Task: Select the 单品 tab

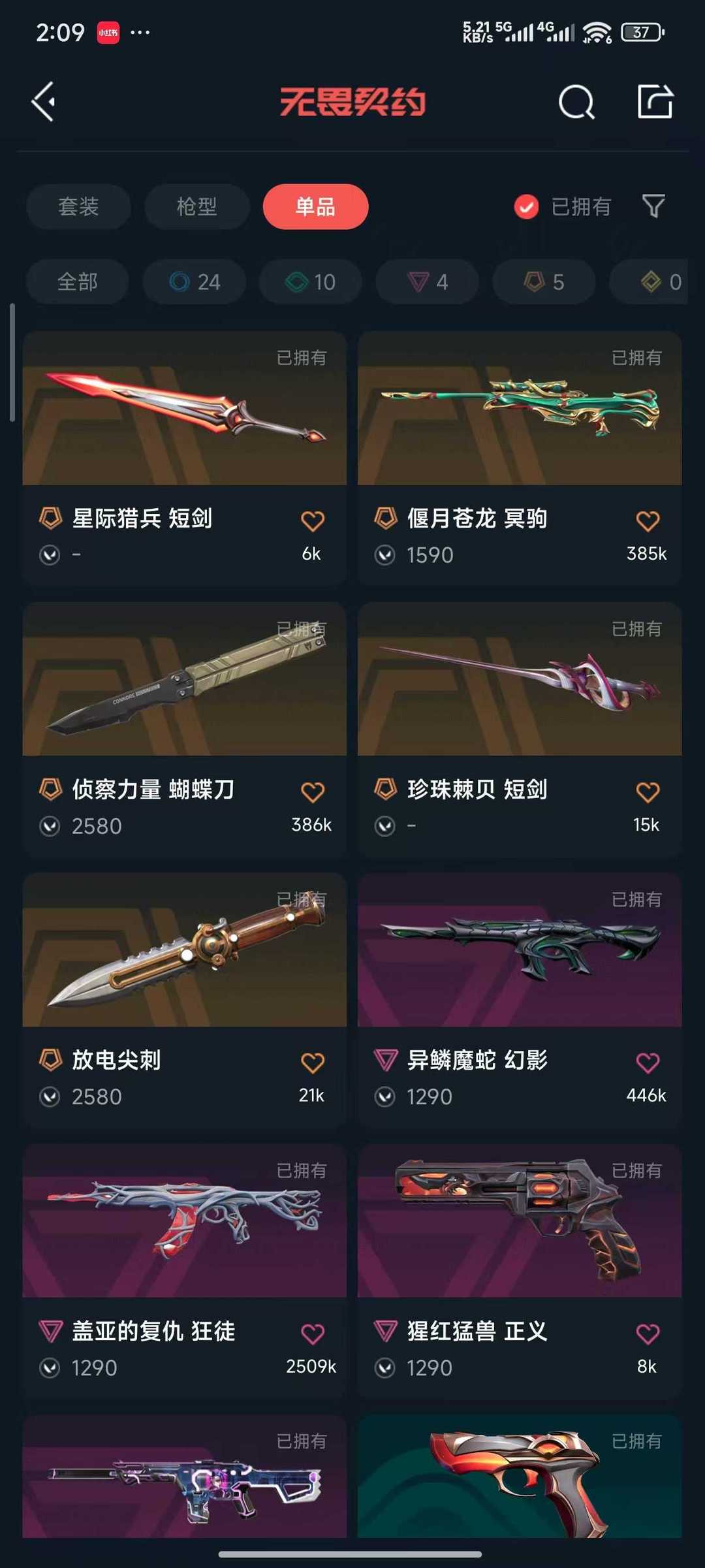Action: pos(315,206)
